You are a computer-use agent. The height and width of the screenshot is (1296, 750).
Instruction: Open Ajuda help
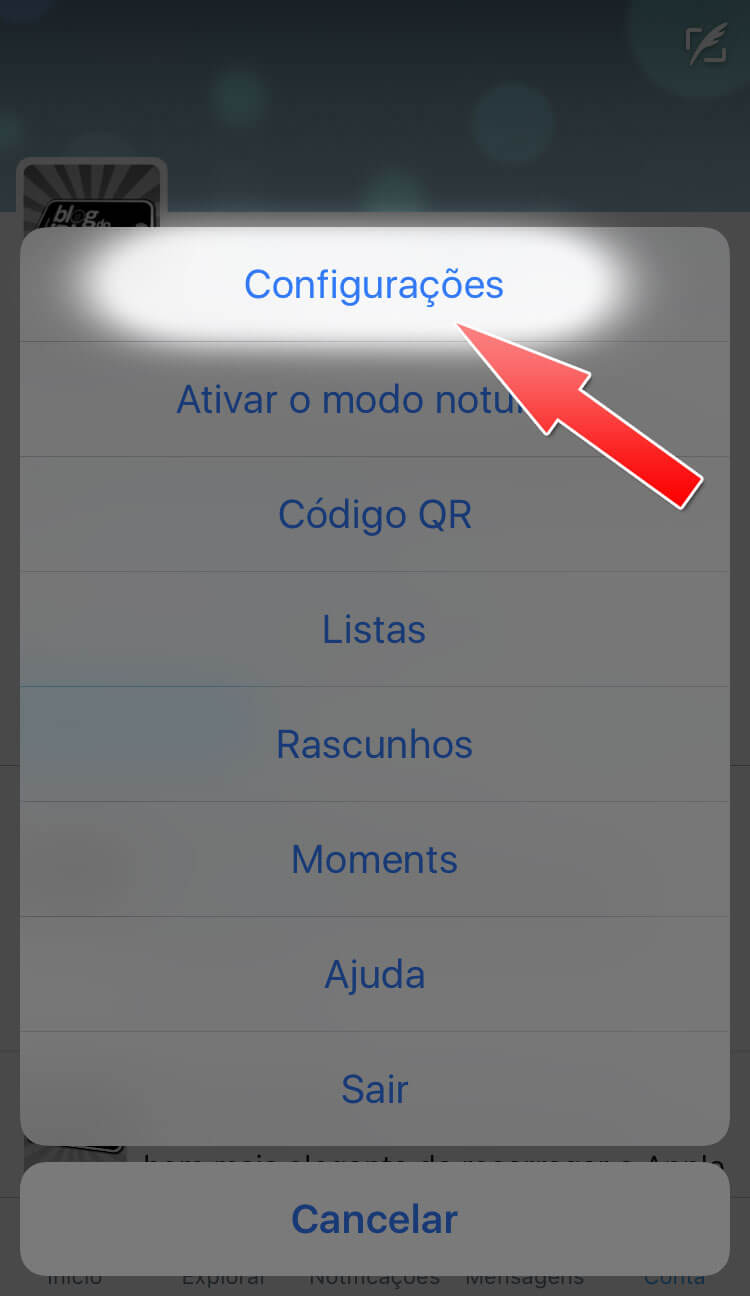pyautogui.click(x=374, y=975)
